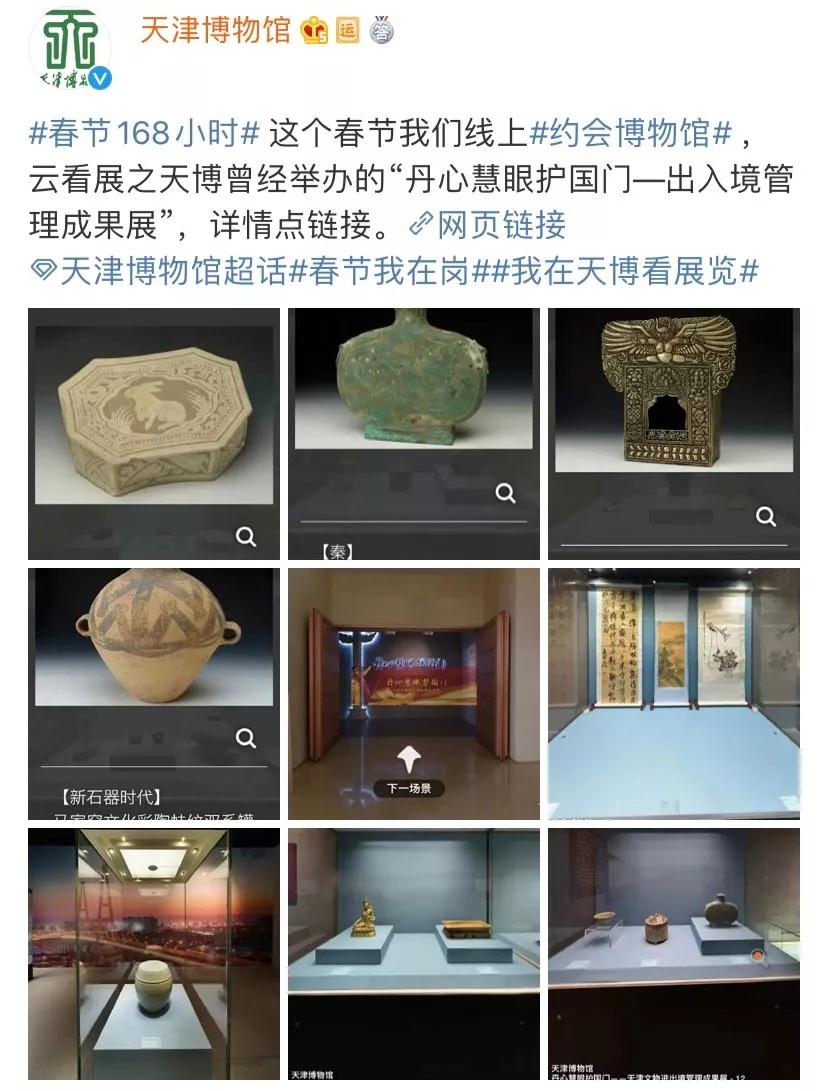The width and height of the screenshot is (828, 1091).
Task: View the green bronze flask photo
Action: point(413,433)
